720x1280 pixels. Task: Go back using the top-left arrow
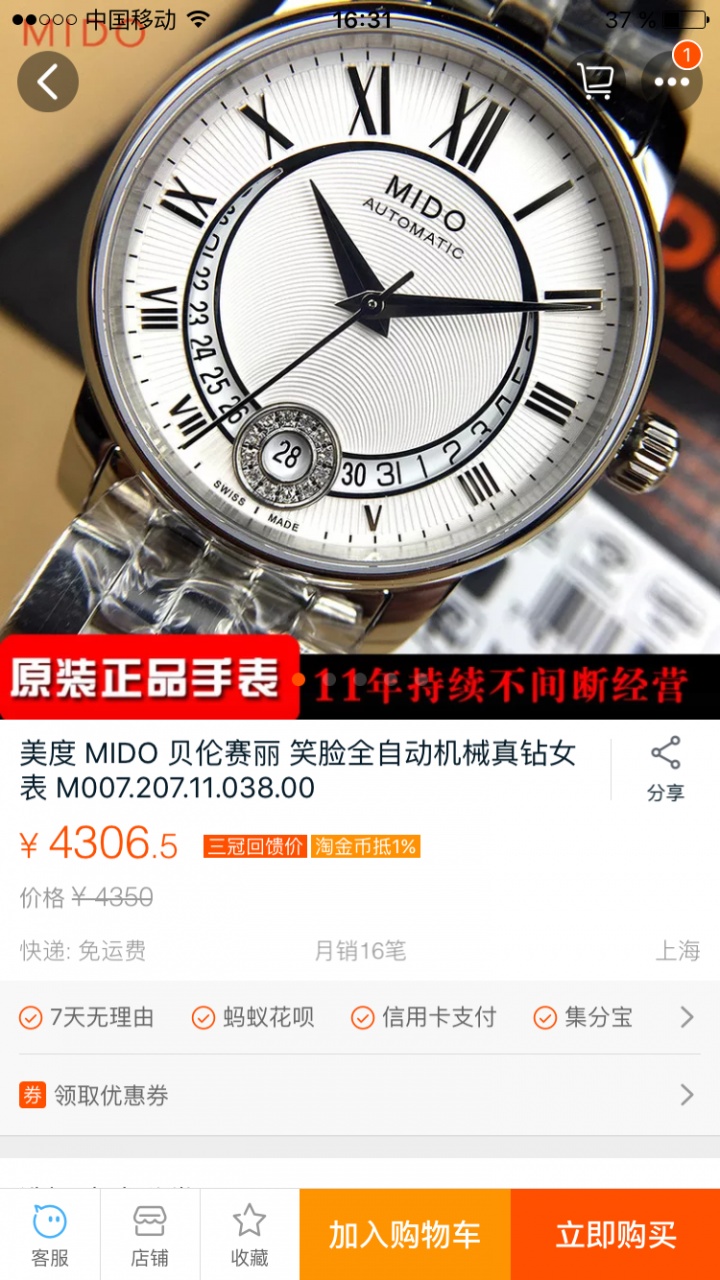pyautogui.click(x=47, y=81)
